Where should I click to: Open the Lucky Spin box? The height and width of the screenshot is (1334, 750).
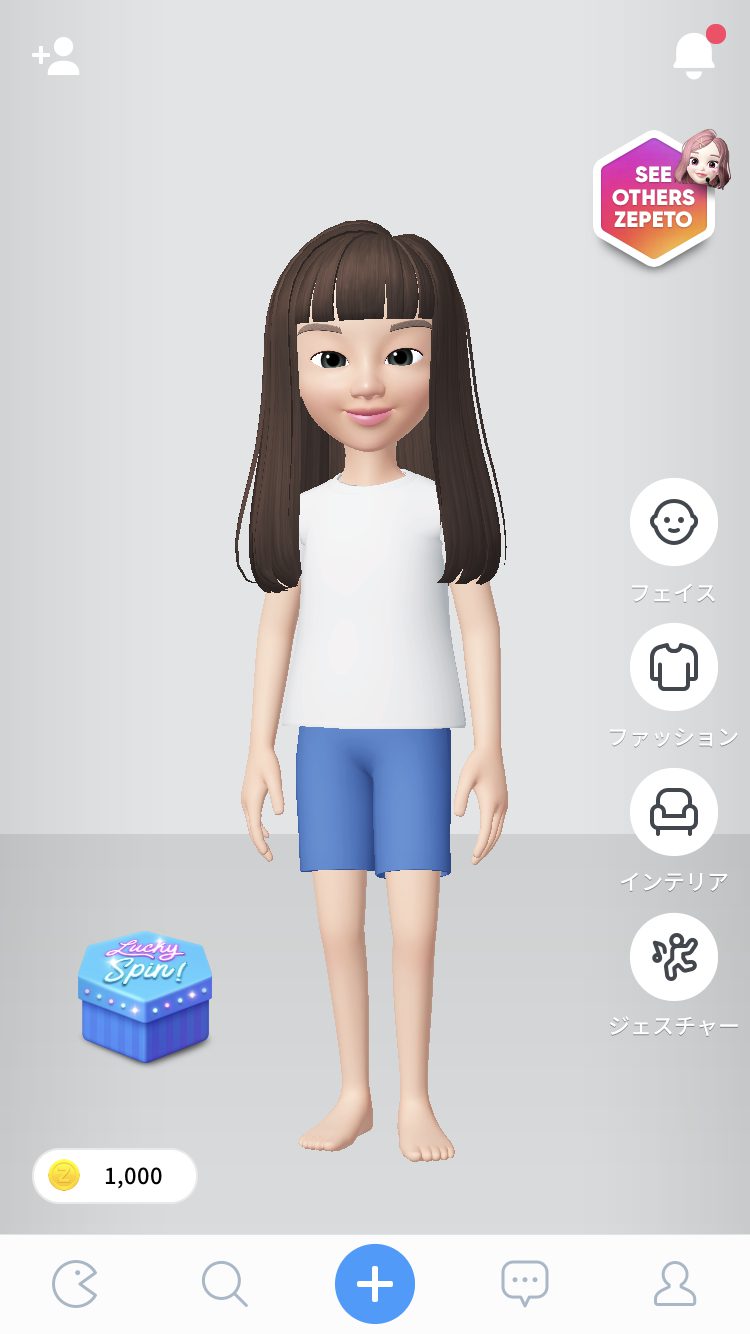pos(145,998)
